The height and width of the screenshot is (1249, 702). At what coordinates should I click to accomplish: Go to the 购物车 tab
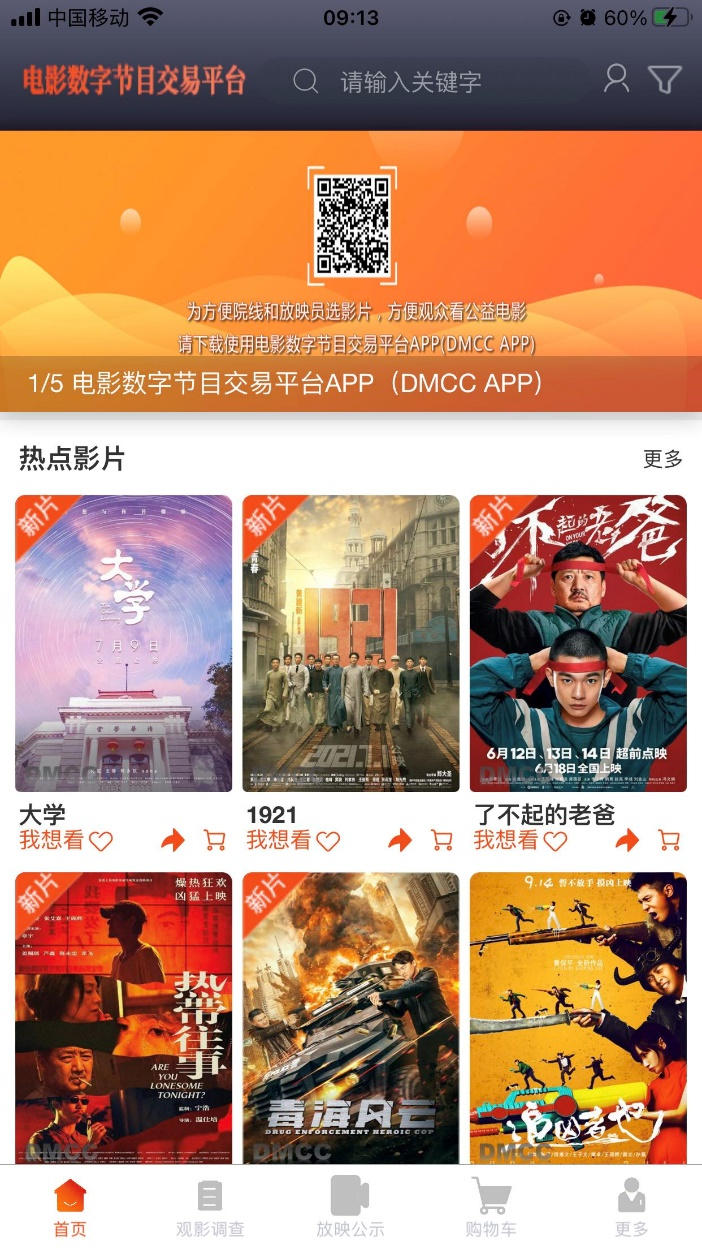pyautogui.click(x=491, y=1207)
